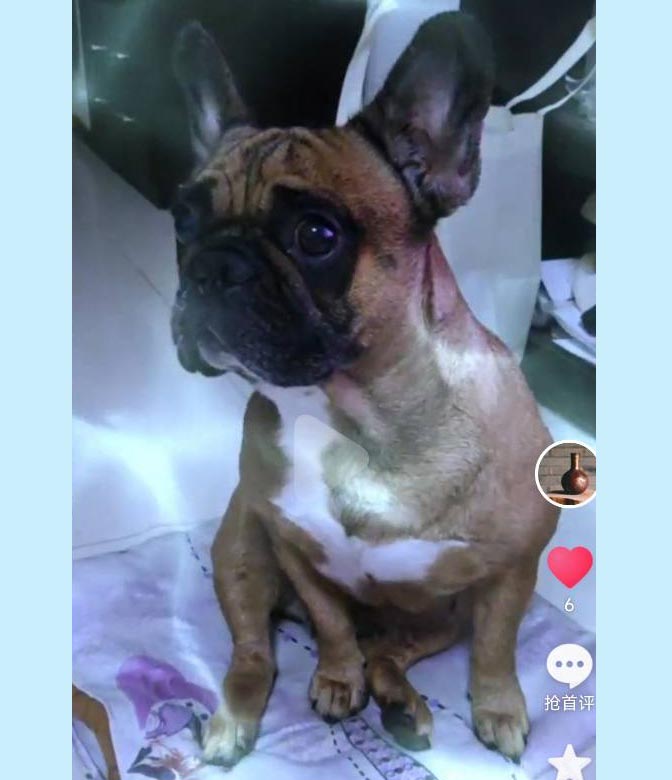Screen dimensions: 672x780
Task: Like the video with the heart icon
Action: [x=569, y=566]
